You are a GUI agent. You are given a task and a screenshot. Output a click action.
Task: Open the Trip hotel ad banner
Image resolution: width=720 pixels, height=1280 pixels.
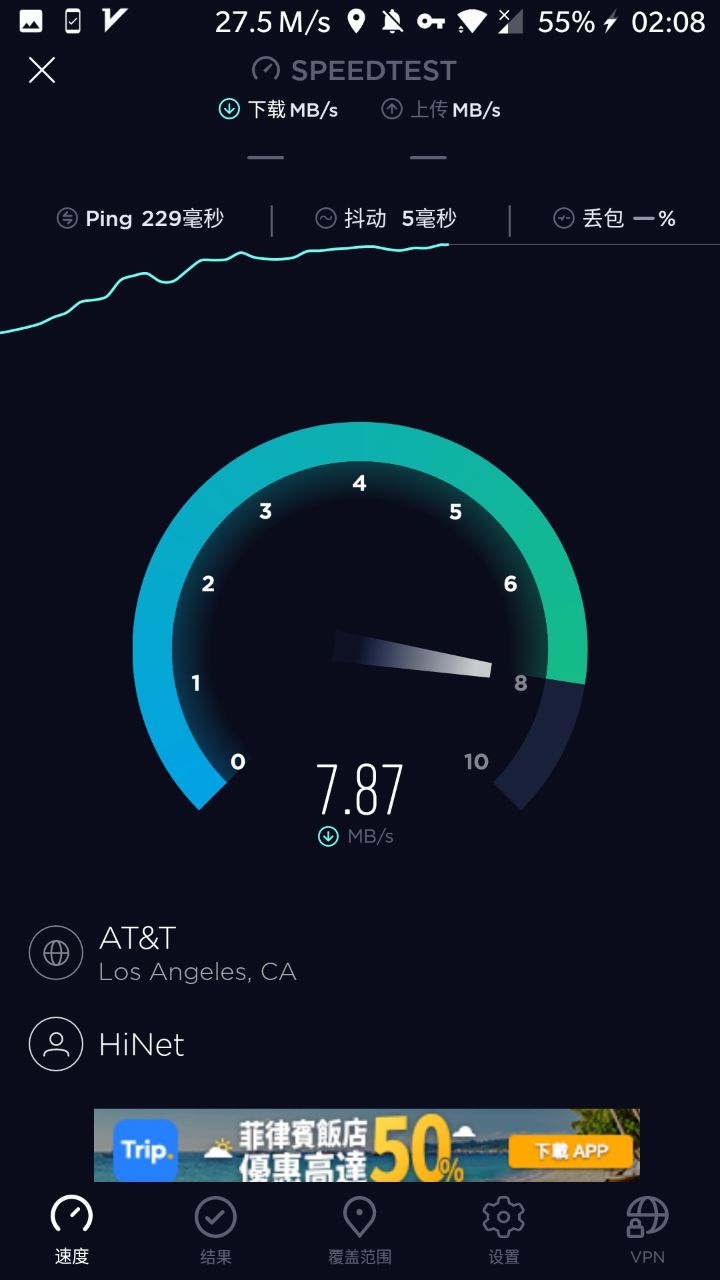pyautogui.click(x=366, y=1145)
